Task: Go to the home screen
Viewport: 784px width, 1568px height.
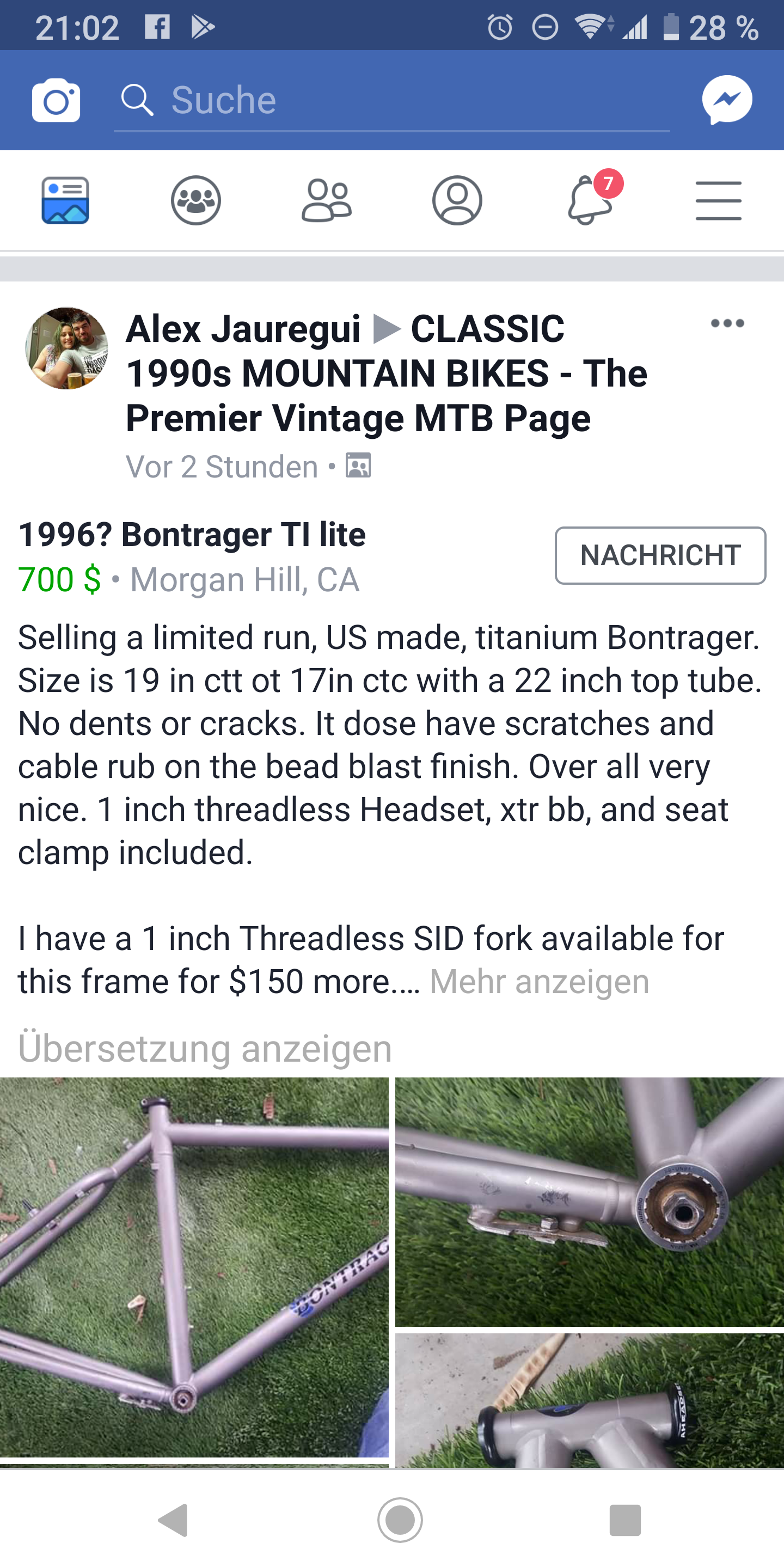Action: [x=400, y=1520]
